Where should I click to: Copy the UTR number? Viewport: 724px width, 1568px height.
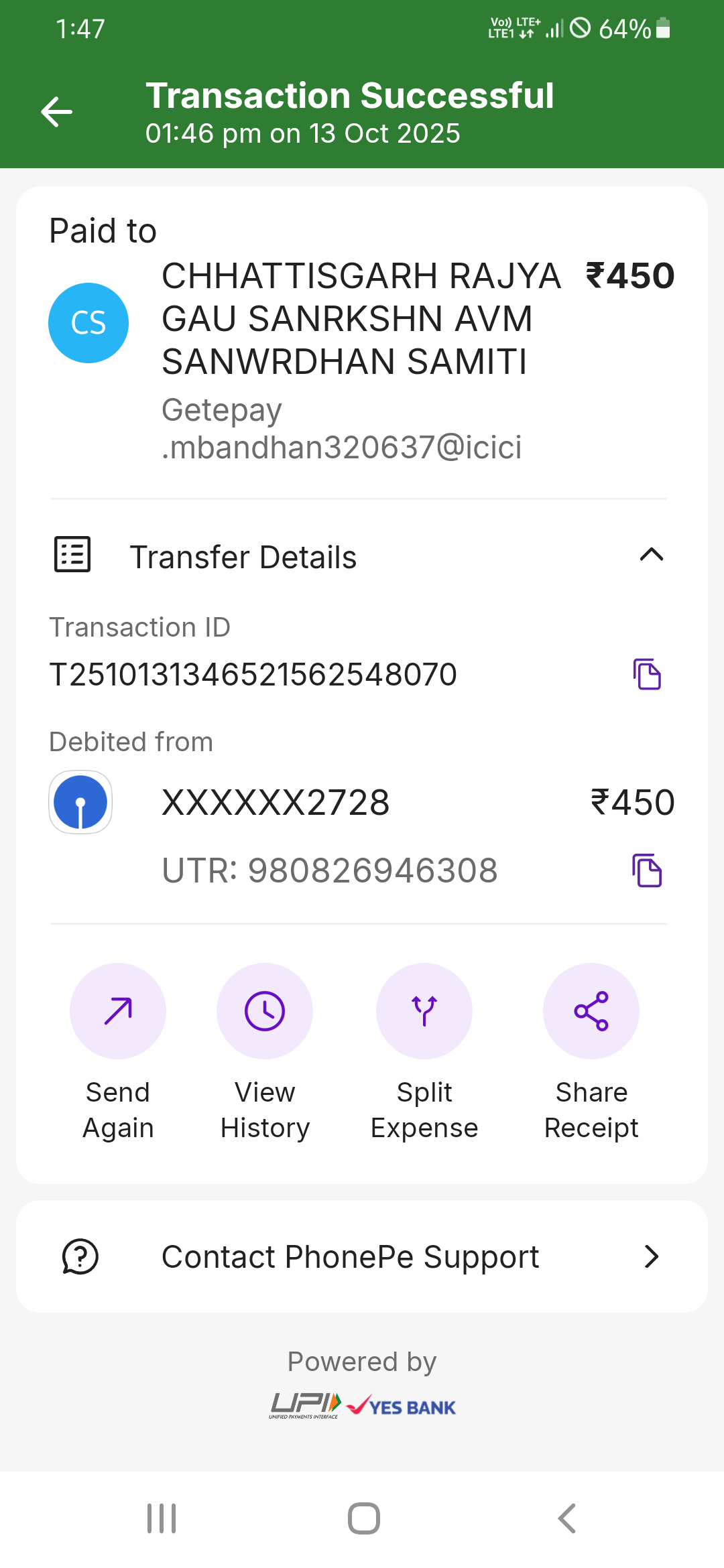click(x=647, y=870)
